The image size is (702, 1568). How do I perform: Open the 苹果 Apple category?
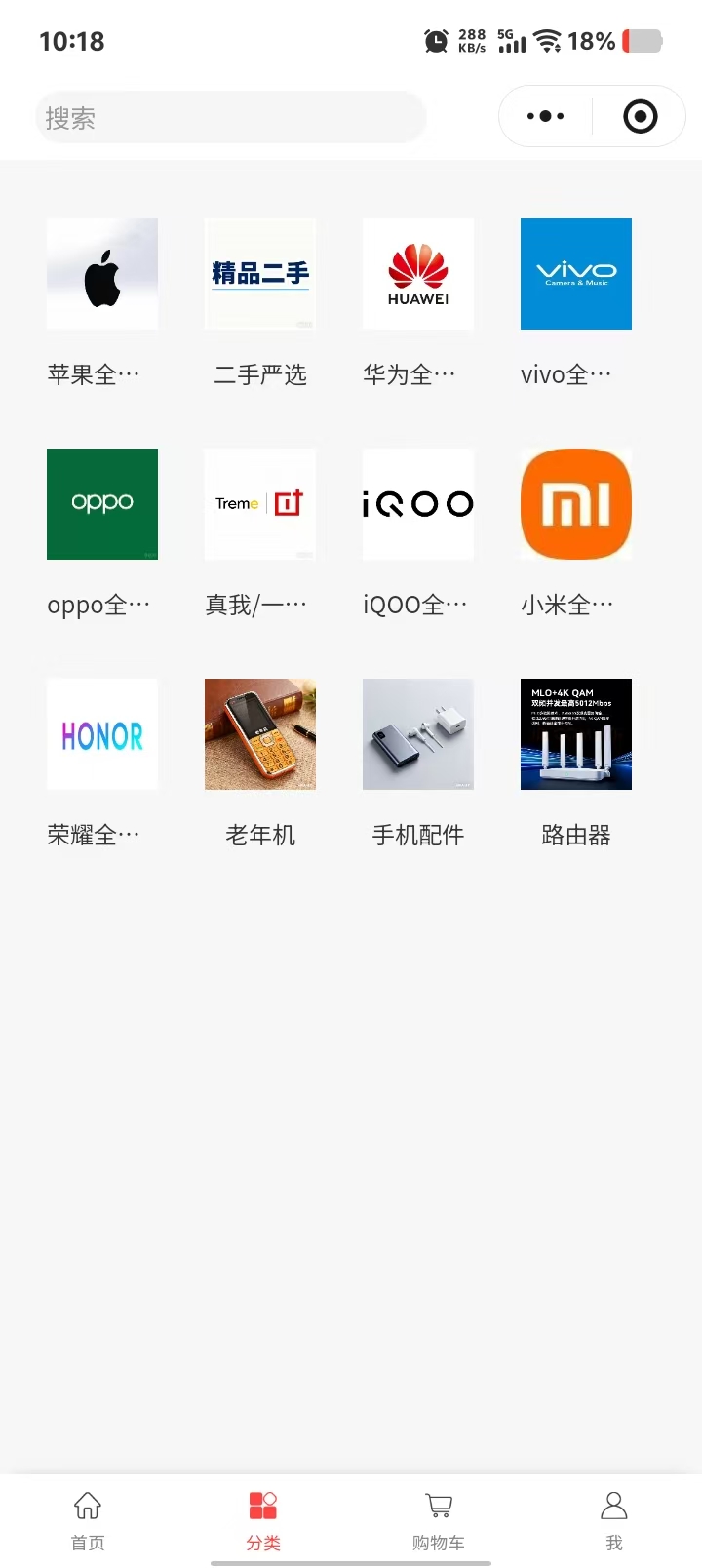pyautogui.click(x=102, y=274)
